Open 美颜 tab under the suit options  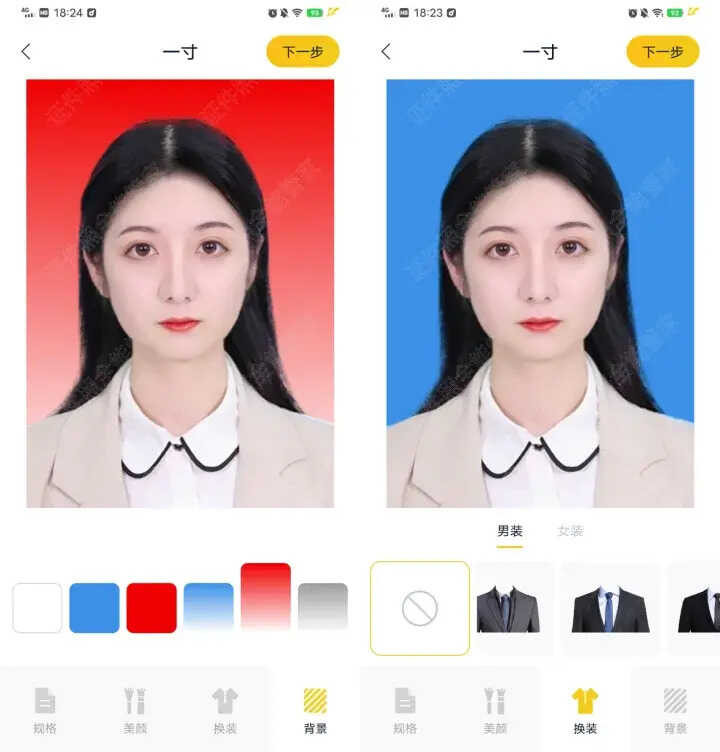point(495,710)
